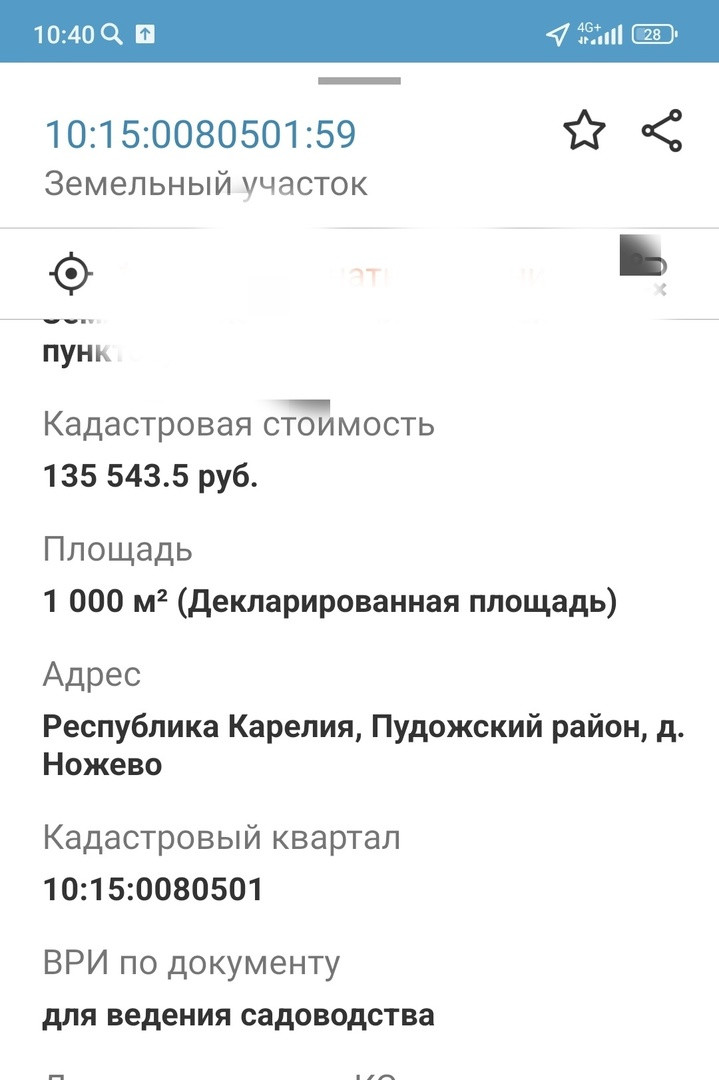The width and height of the screenshot is (719, 1080).
Task: Share this land parcel info
Action: click(x=661, y=131)
